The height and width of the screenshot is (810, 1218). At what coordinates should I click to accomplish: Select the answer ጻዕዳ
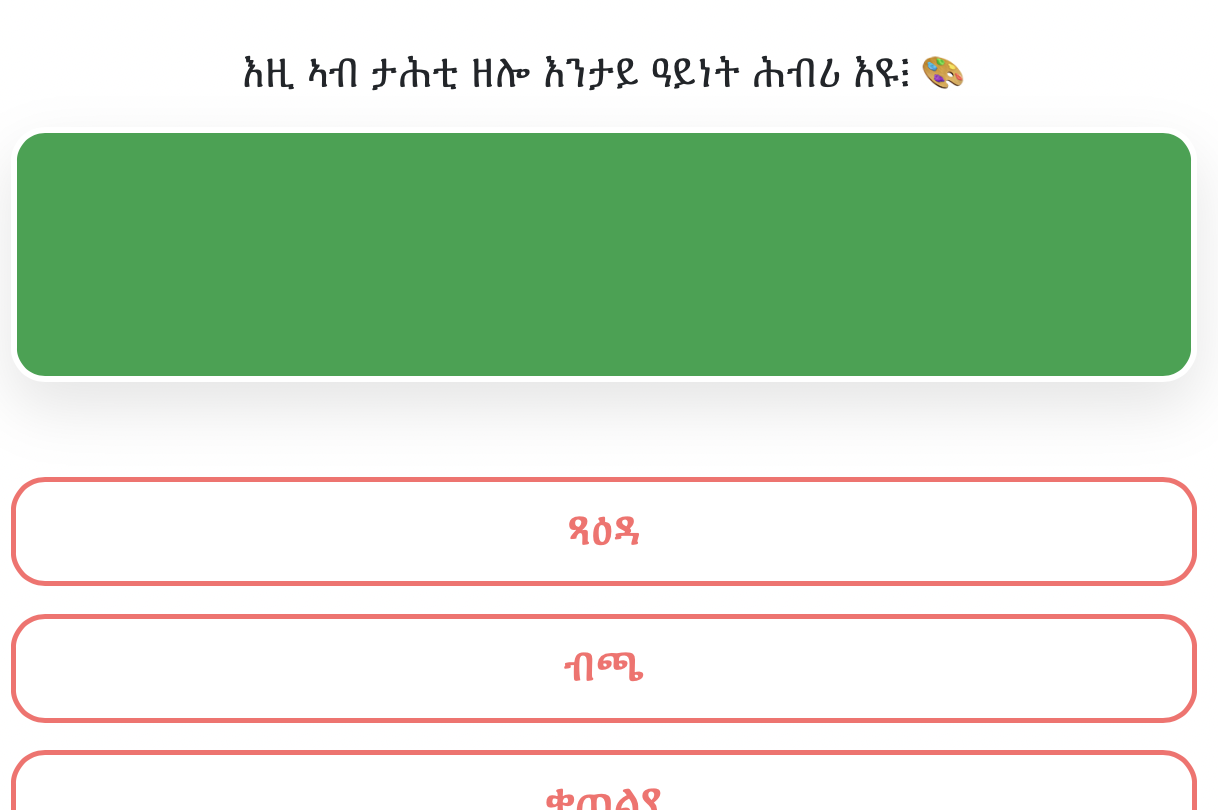pyautogui.click(x=603, y=531)
